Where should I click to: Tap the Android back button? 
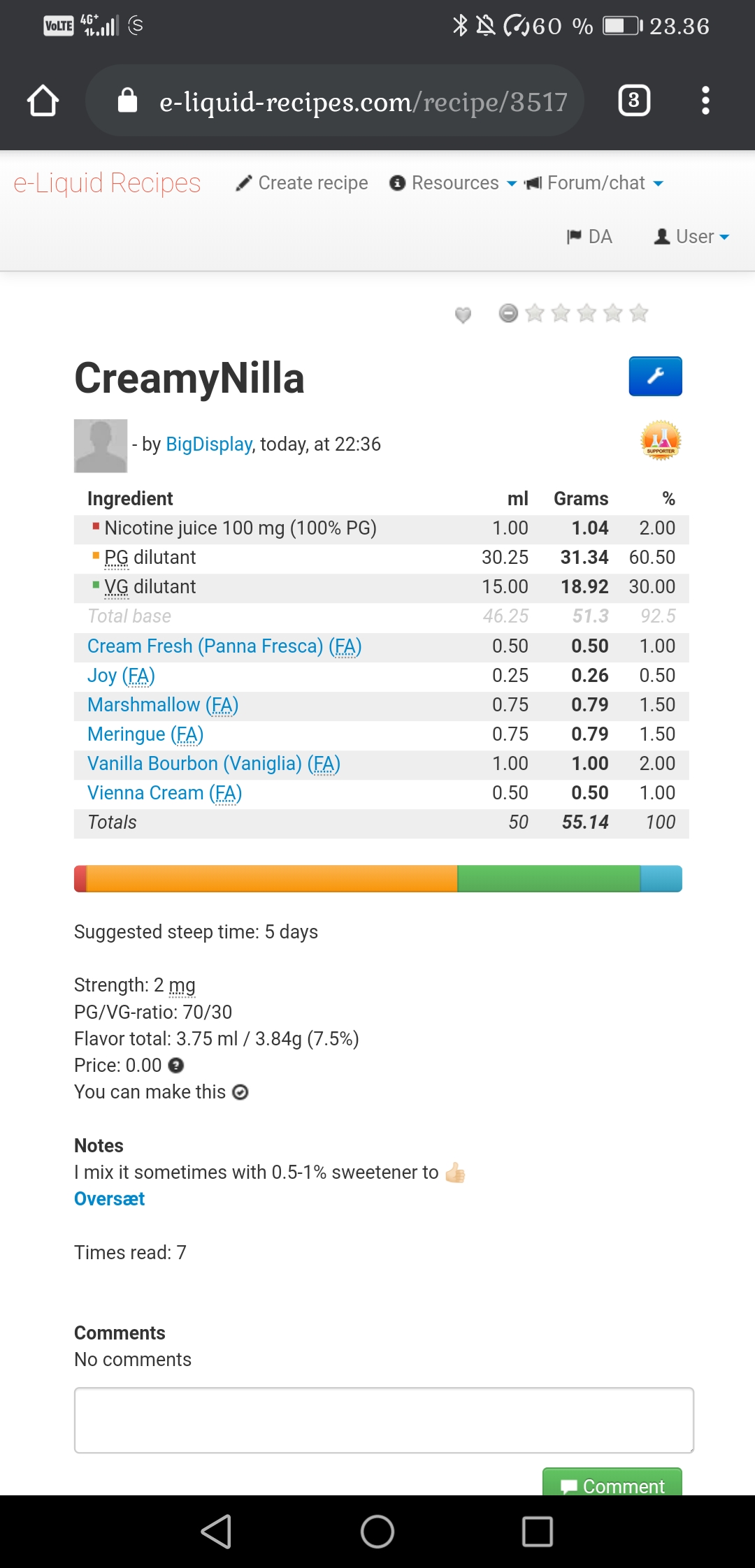pos(216,1532)
